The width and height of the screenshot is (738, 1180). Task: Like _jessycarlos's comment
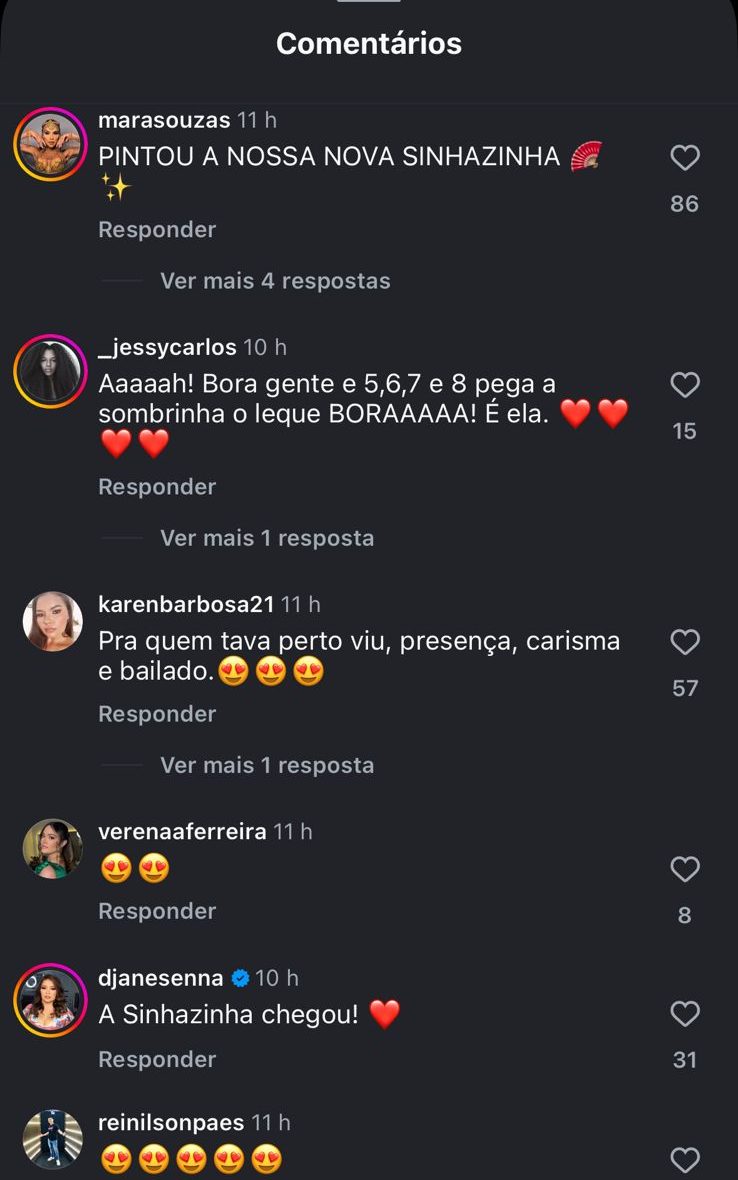click(x=685, y=385)
